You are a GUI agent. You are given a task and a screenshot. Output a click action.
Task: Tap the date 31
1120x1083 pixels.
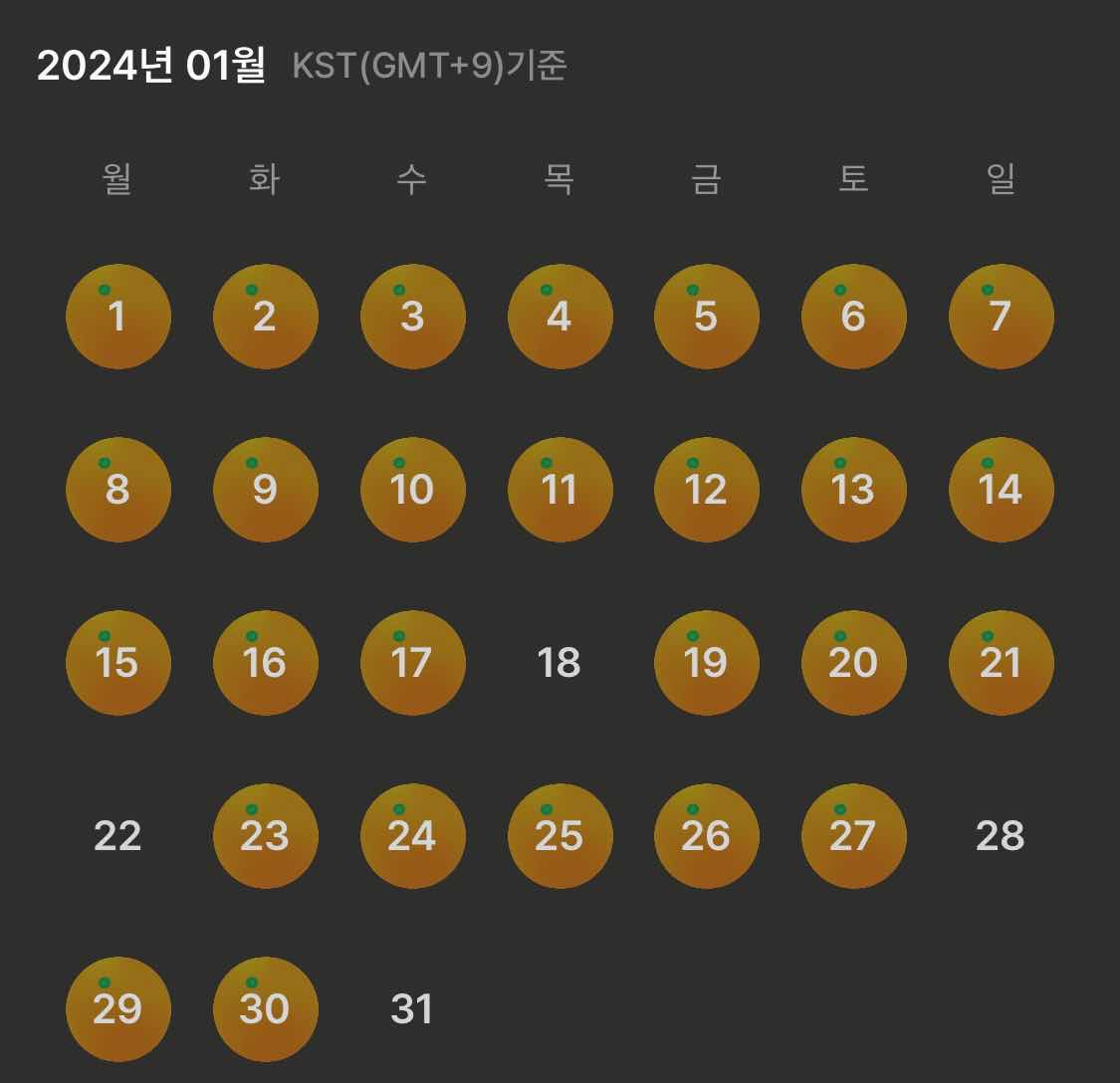pos(412,1009)
